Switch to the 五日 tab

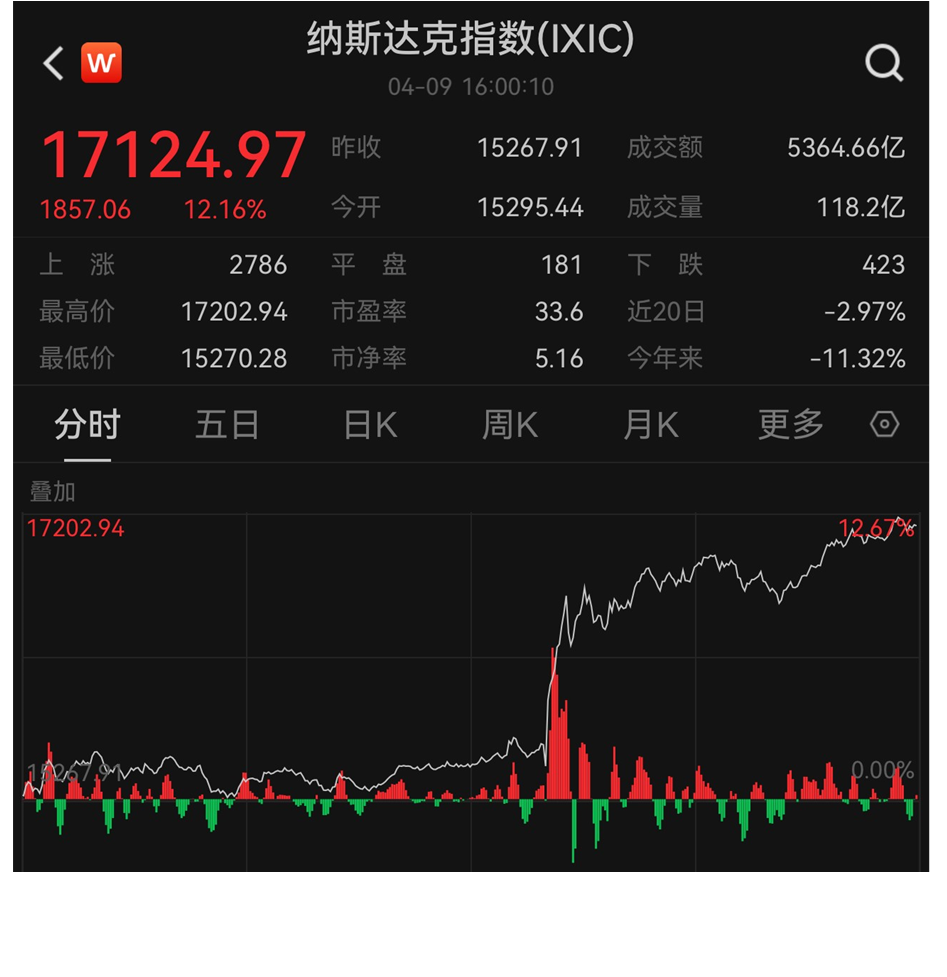[x=227, y=424]
